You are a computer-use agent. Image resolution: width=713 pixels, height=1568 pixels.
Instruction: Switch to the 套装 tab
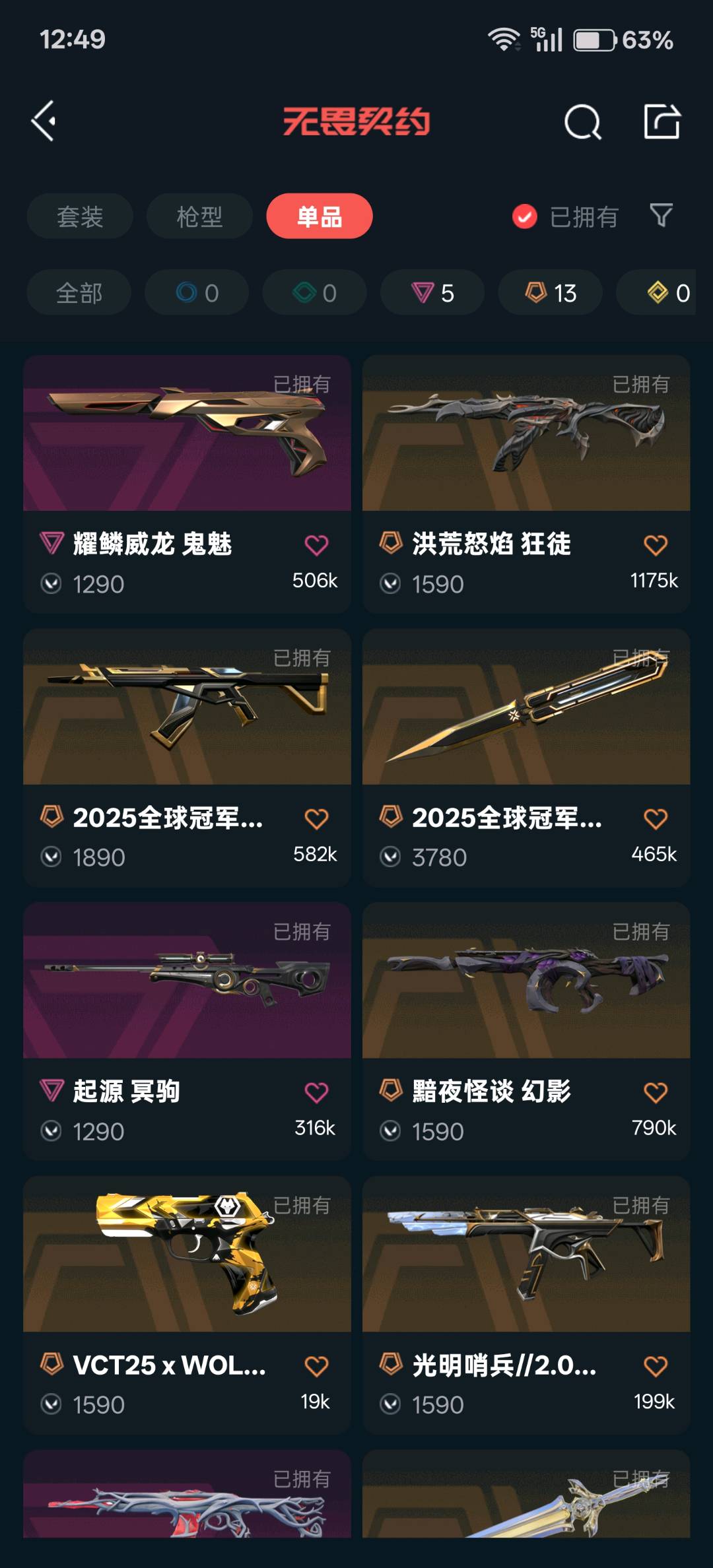80,216
